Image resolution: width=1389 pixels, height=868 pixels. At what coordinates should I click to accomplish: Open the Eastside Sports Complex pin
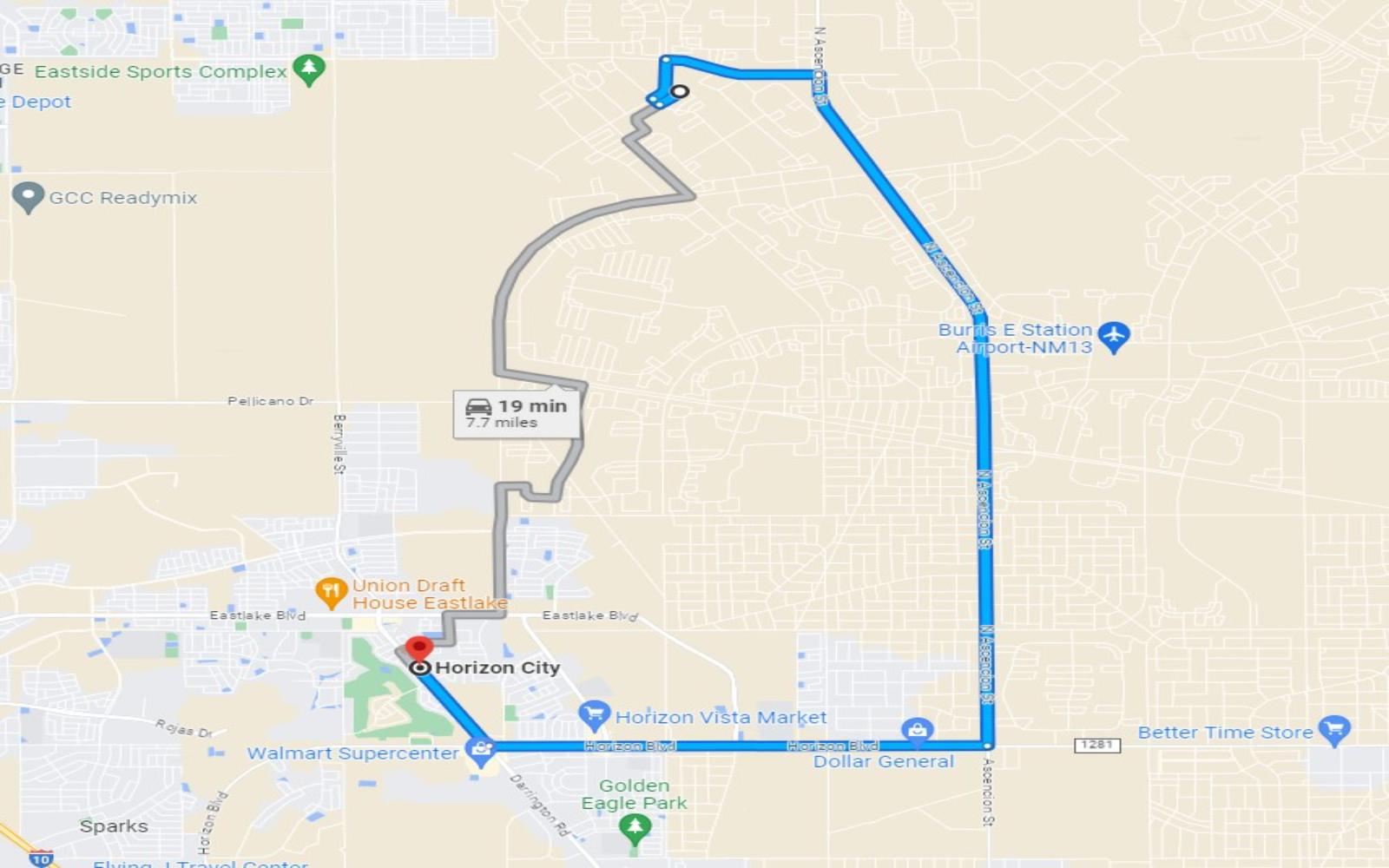tap(308, 69)
